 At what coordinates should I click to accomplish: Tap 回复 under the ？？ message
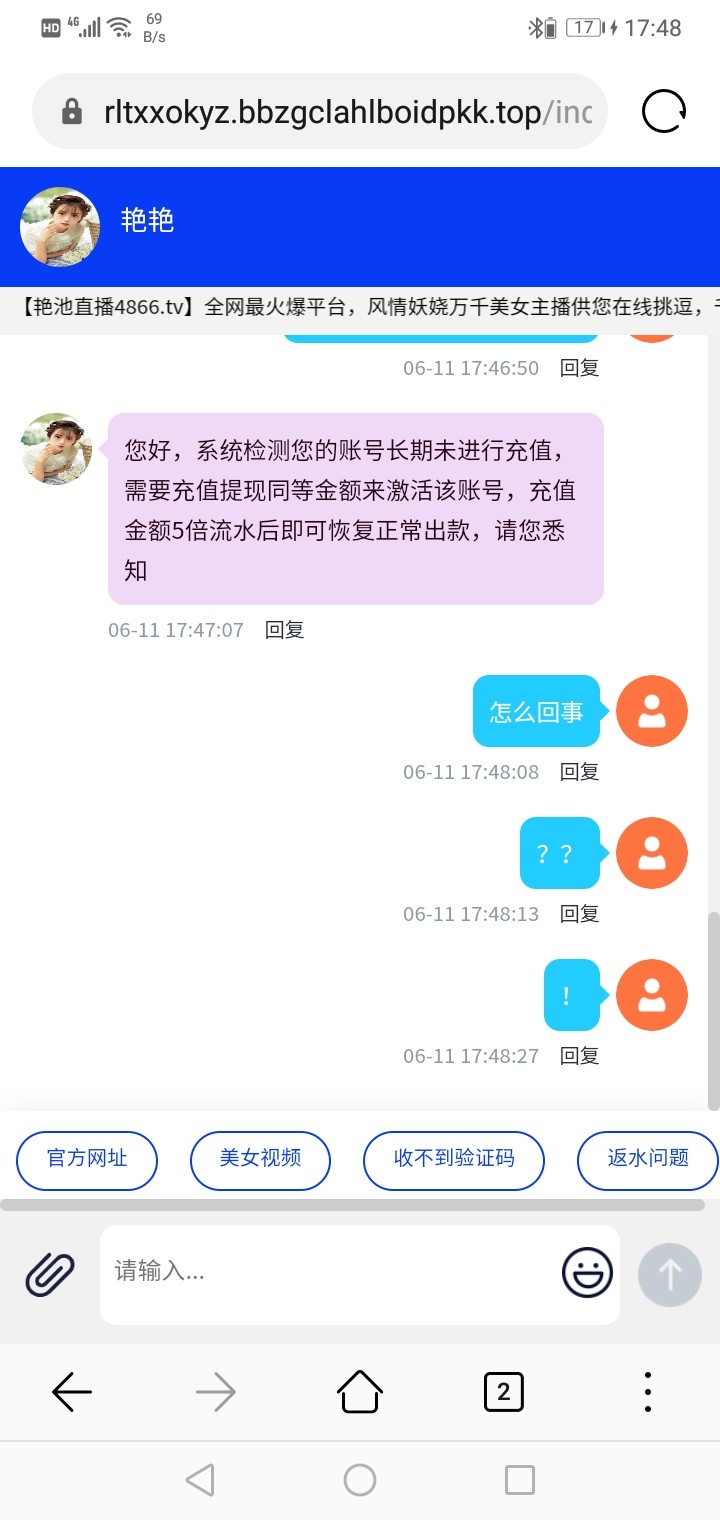pyautogui.click(x=579, y=914)
